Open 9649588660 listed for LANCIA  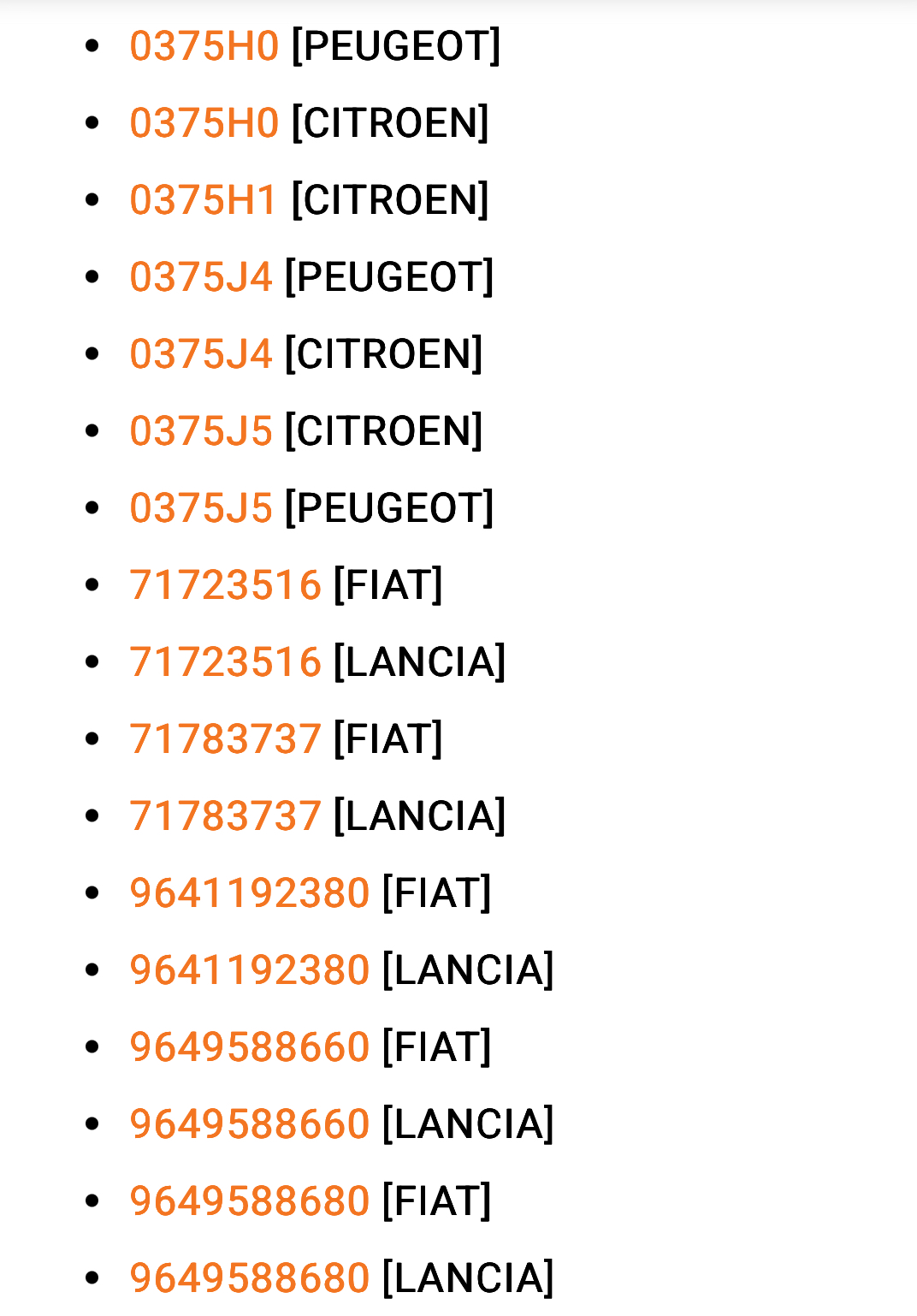(x=249, y=1124)
